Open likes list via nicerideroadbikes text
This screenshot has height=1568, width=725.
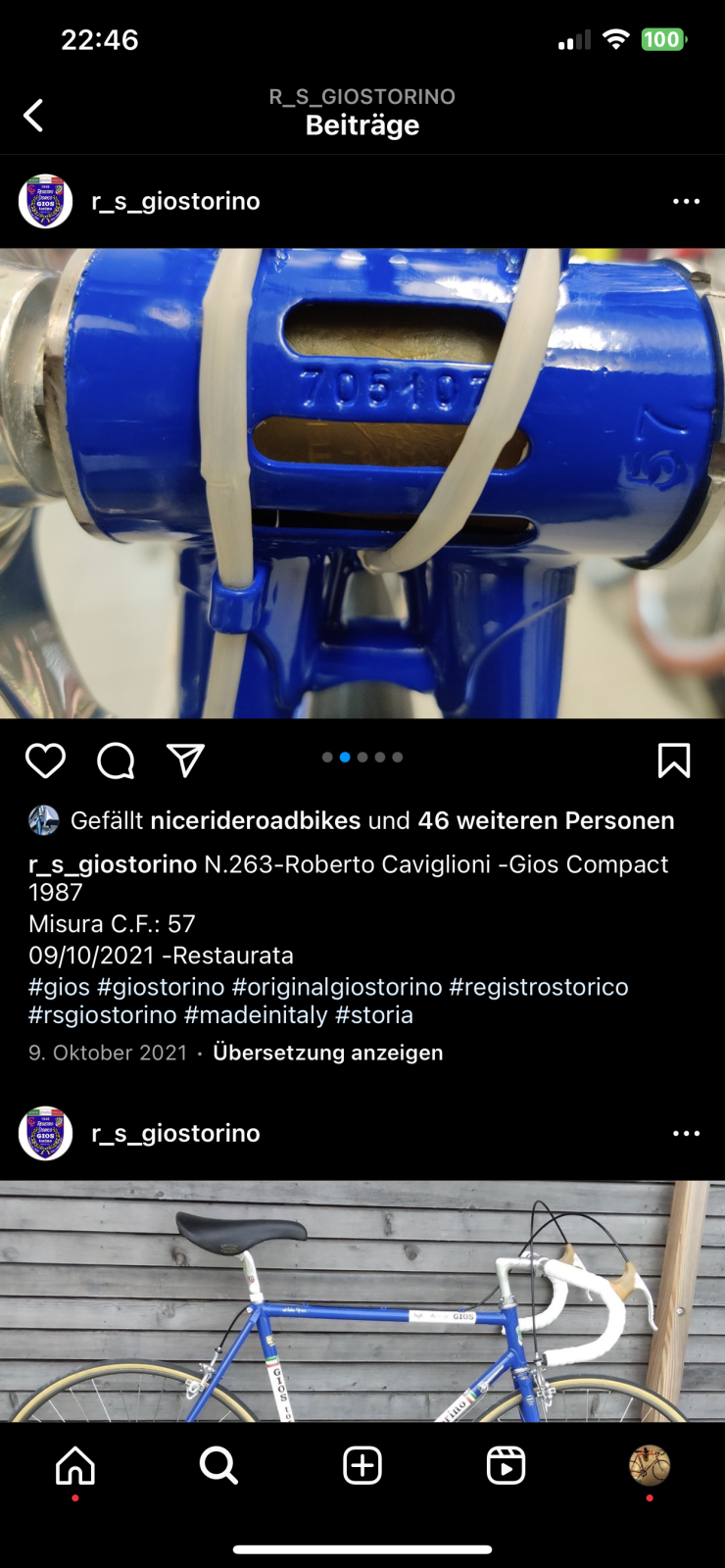click(255, 820)
